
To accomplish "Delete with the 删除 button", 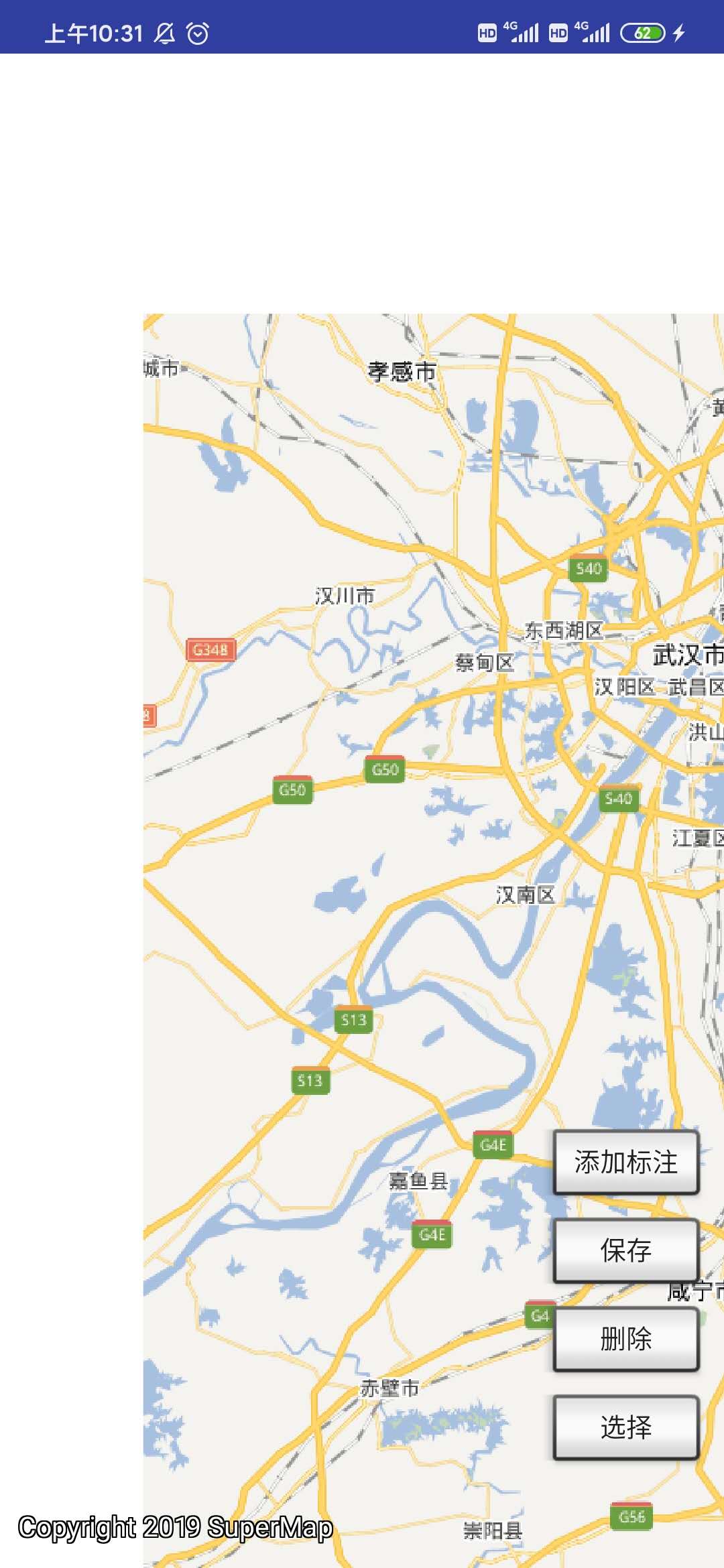I will 626,1339.
